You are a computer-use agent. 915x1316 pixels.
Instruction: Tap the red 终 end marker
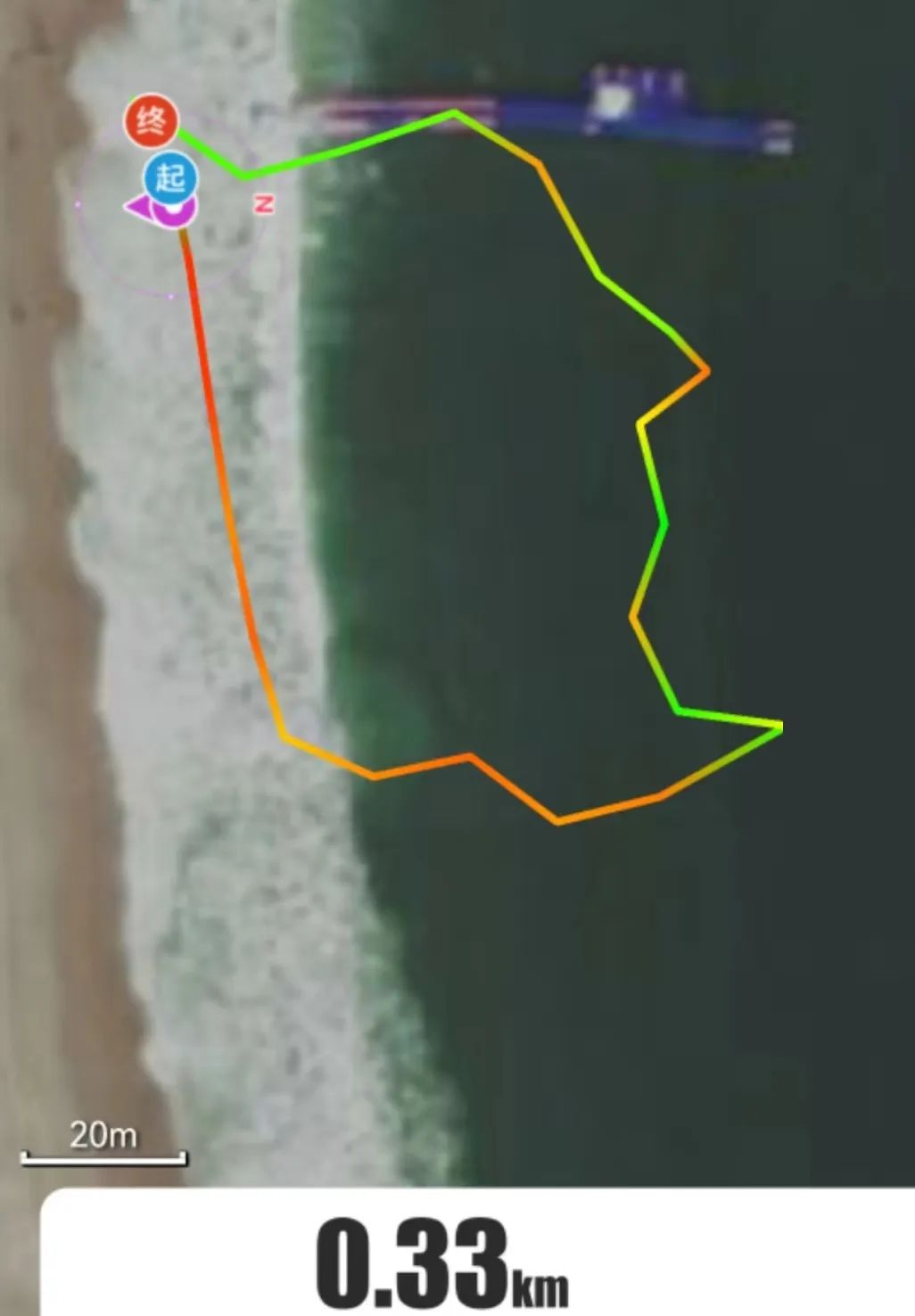pyautogui.click(x=152, y=122)
